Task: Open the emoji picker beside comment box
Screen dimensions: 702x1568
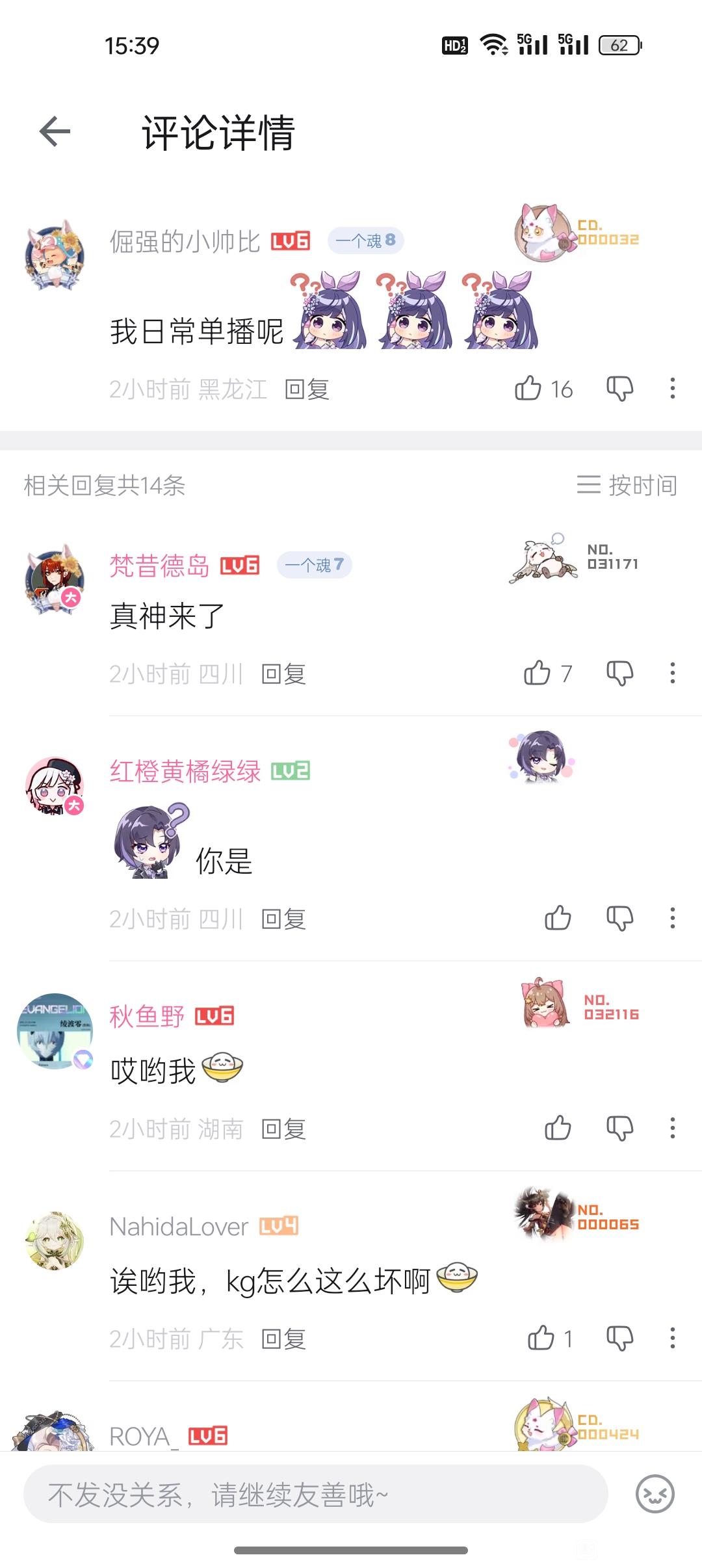Action: click(655, 1495)
